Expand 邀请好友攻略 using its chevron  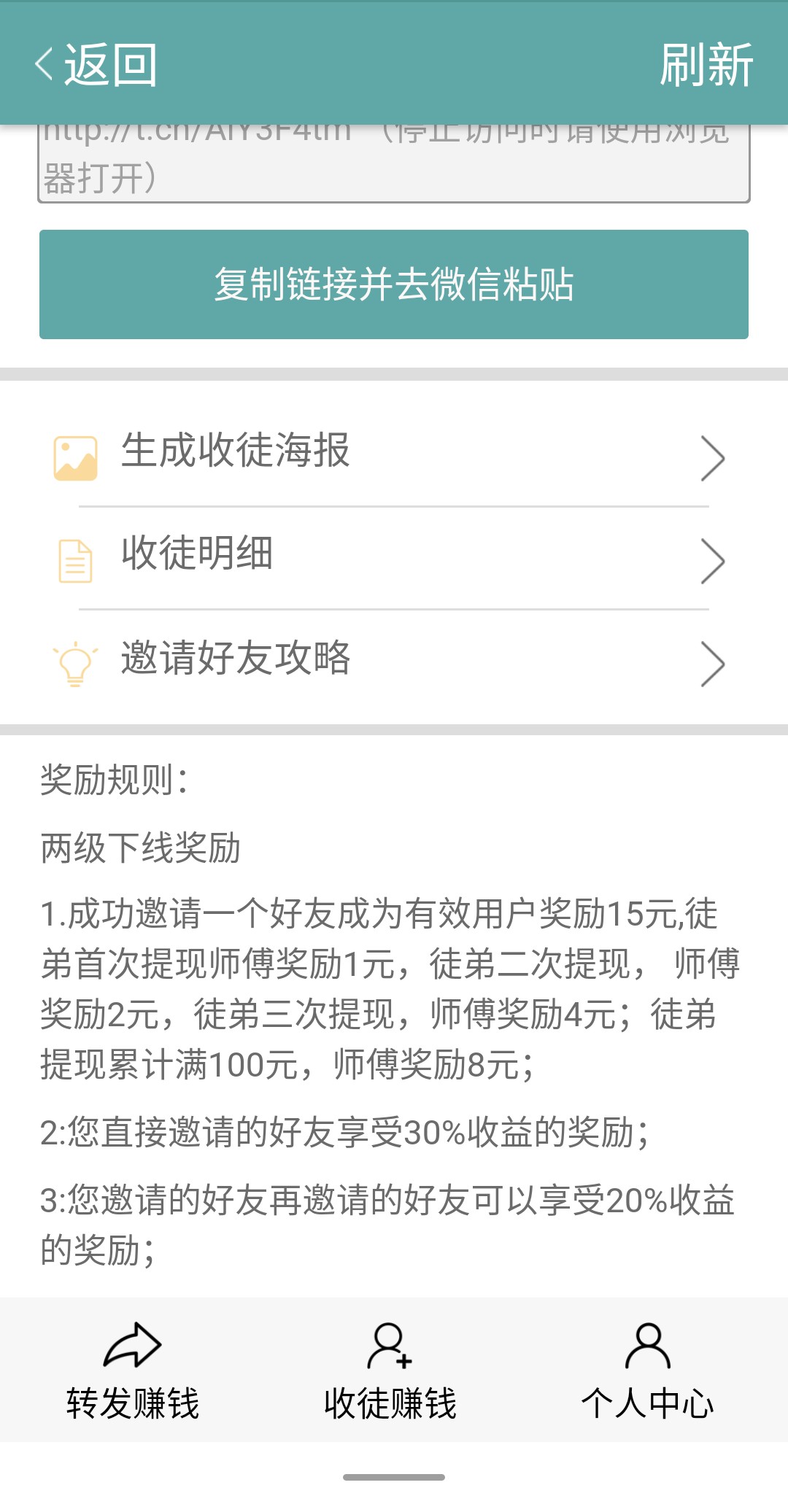pyautogui.click(x=713, y=664)
